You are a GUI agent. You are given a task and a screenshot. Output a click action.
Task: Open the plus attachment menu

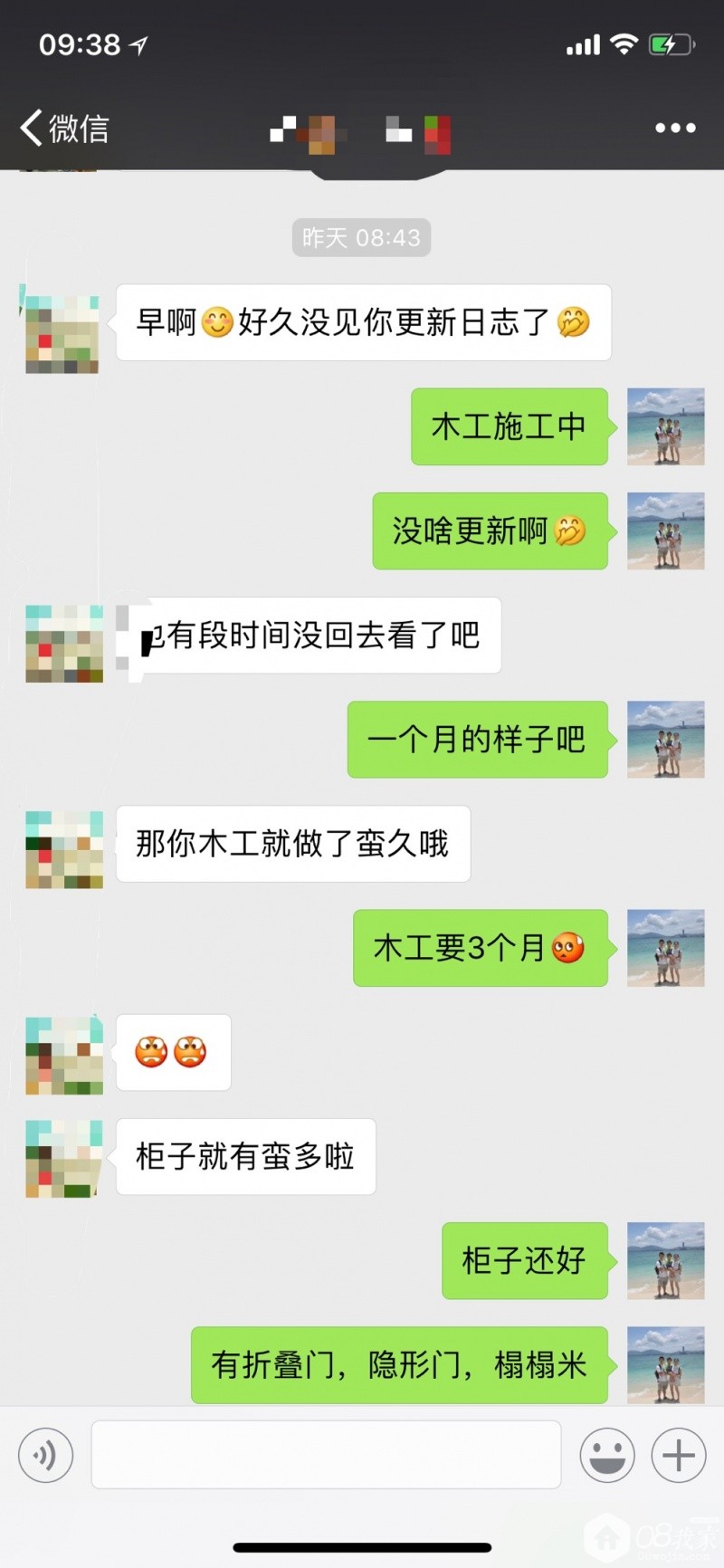coord(679,1455)
